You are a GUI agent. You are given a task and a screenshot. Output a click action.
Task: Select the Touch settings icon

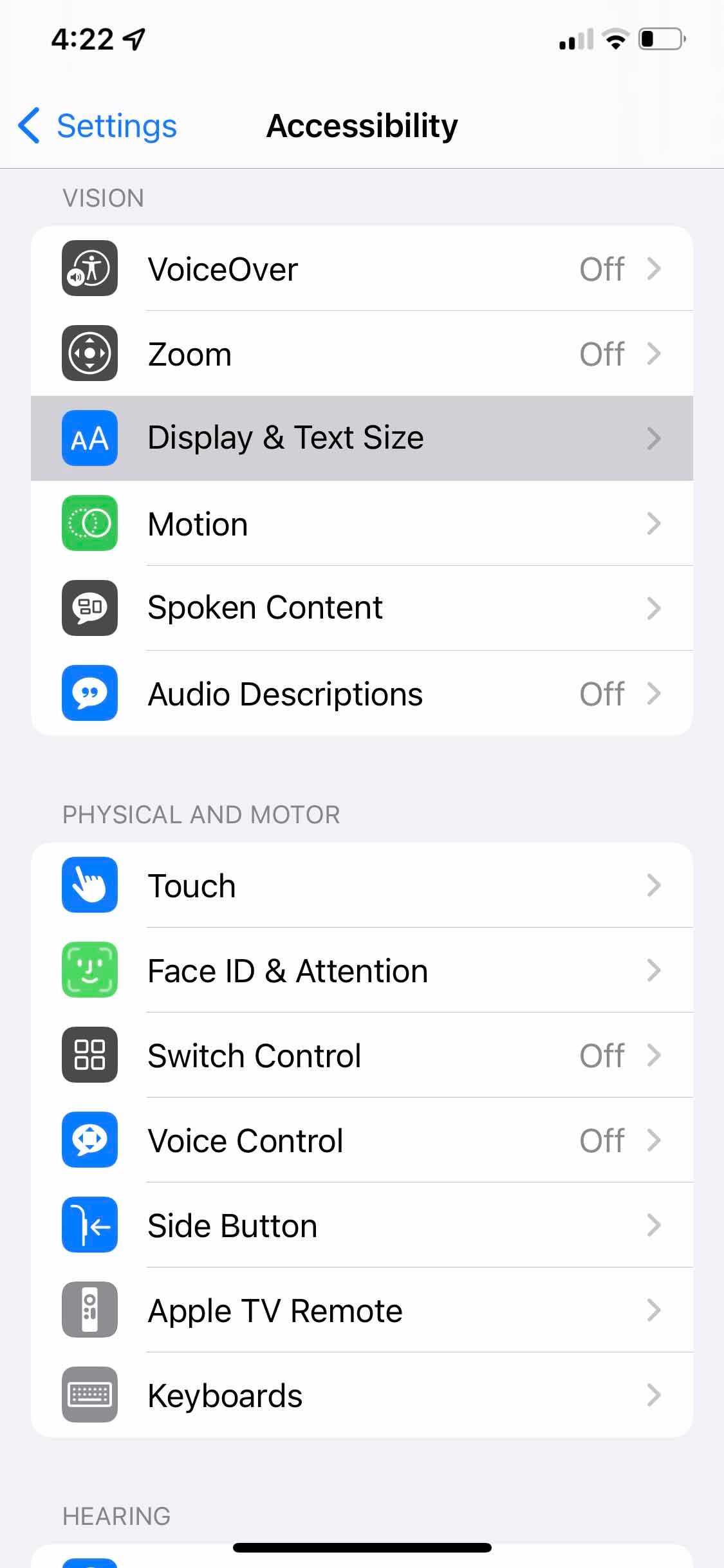coord(89,885)
